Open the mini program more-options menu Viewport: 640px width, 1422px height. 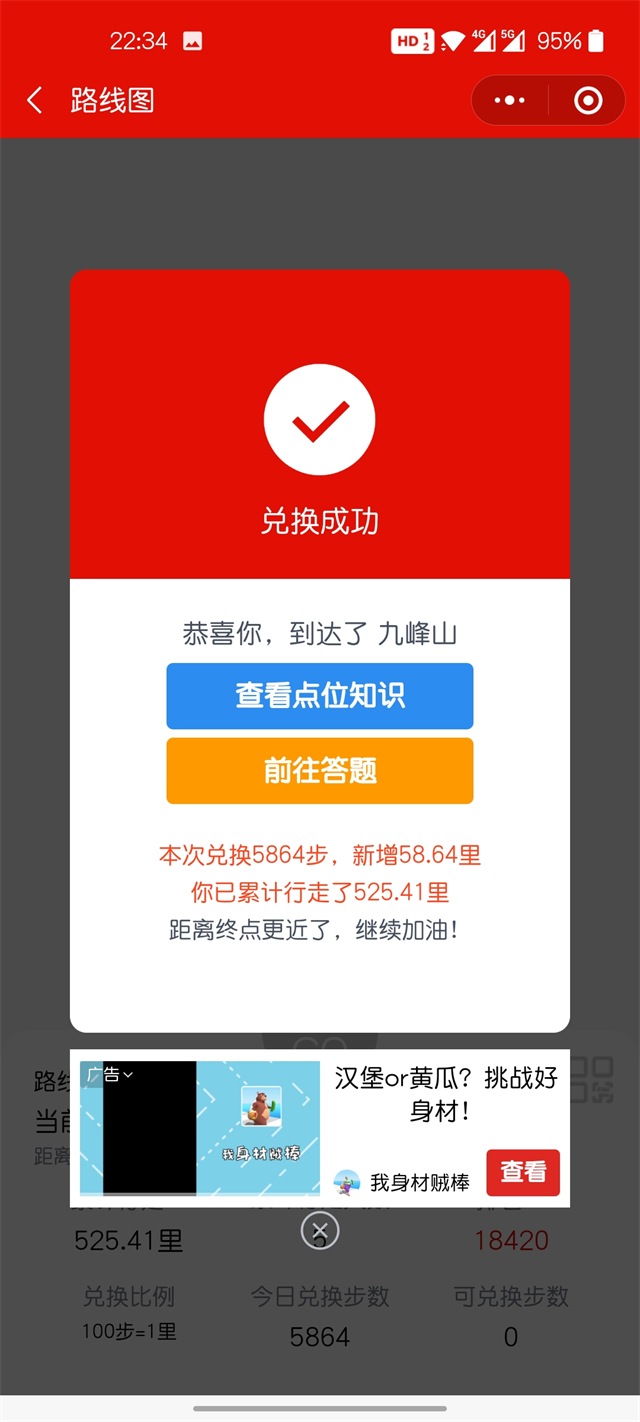[510, 101]
